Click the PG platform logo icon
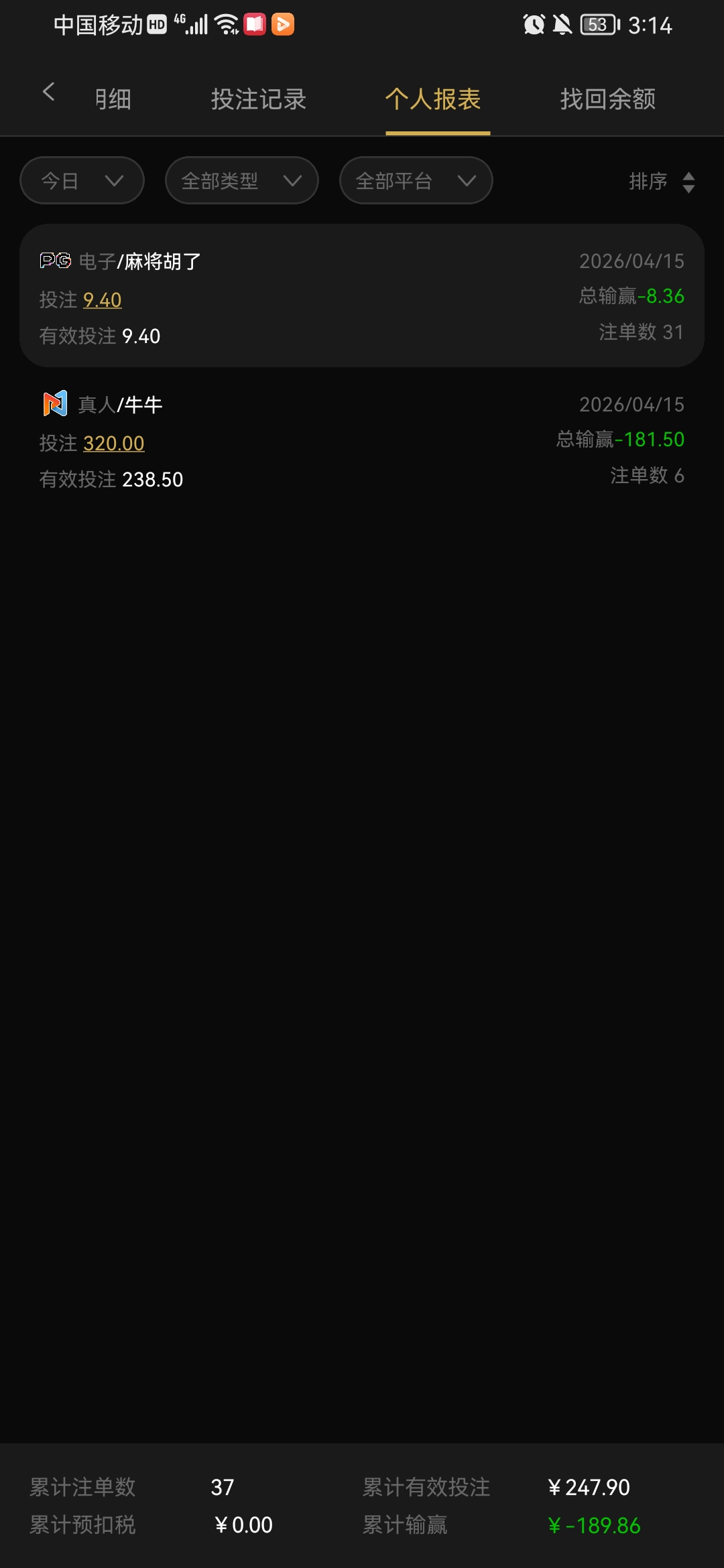The height and width of the screenshot is (1568, 724). [55, 261]
